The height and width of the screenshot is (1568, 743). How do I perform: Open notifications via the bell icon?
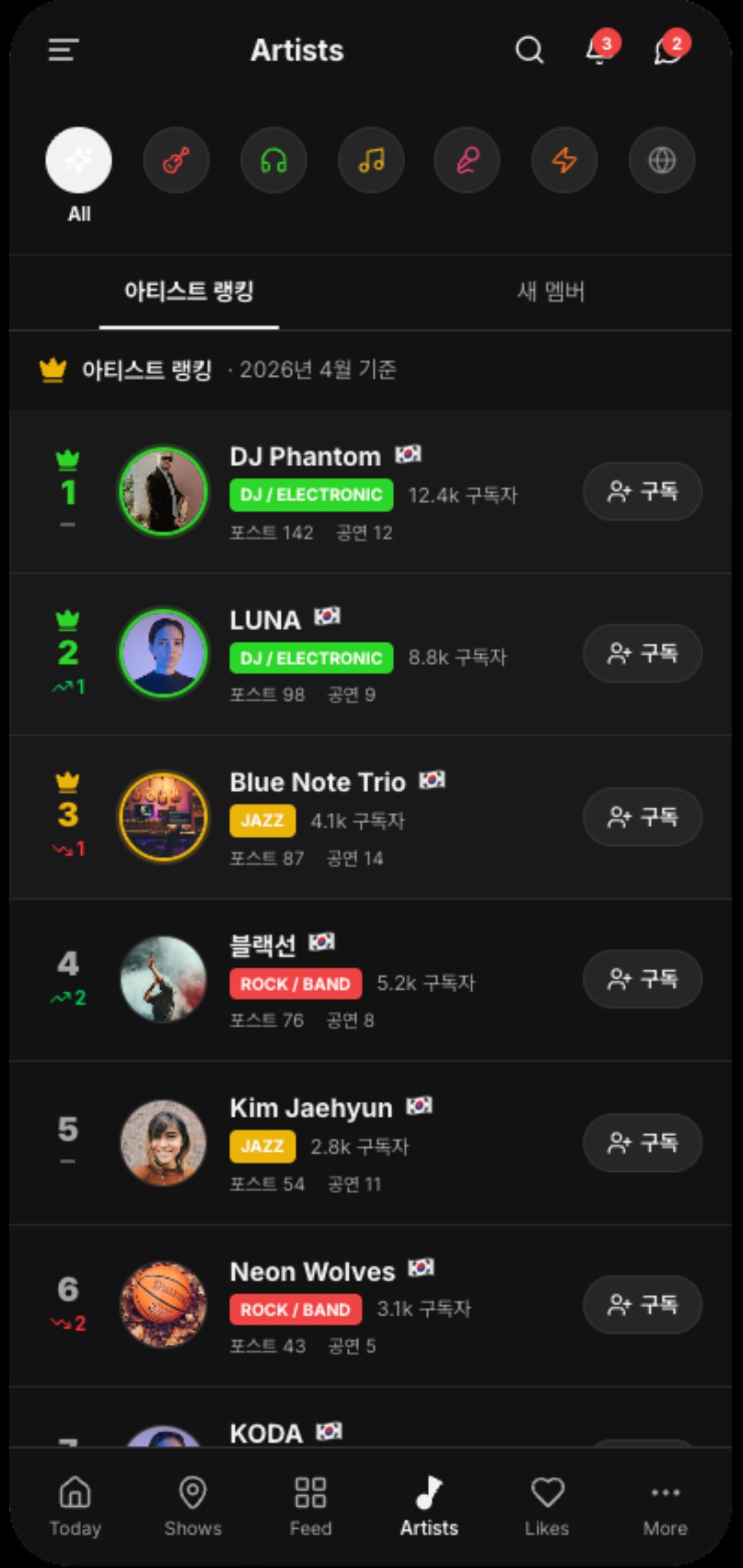tap(597, 52)
